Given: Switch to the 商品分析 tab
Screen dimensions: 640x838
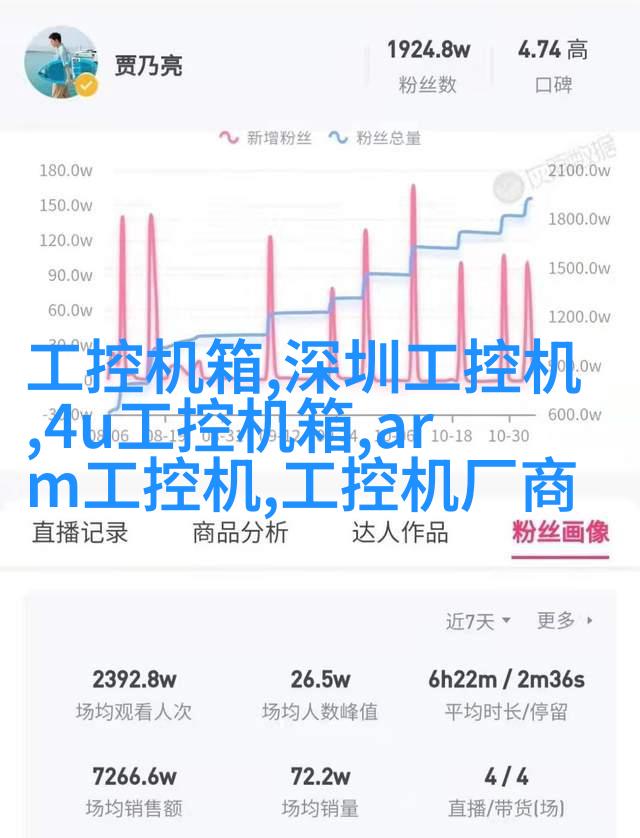Looking at the screenshot, I should 240,532.
